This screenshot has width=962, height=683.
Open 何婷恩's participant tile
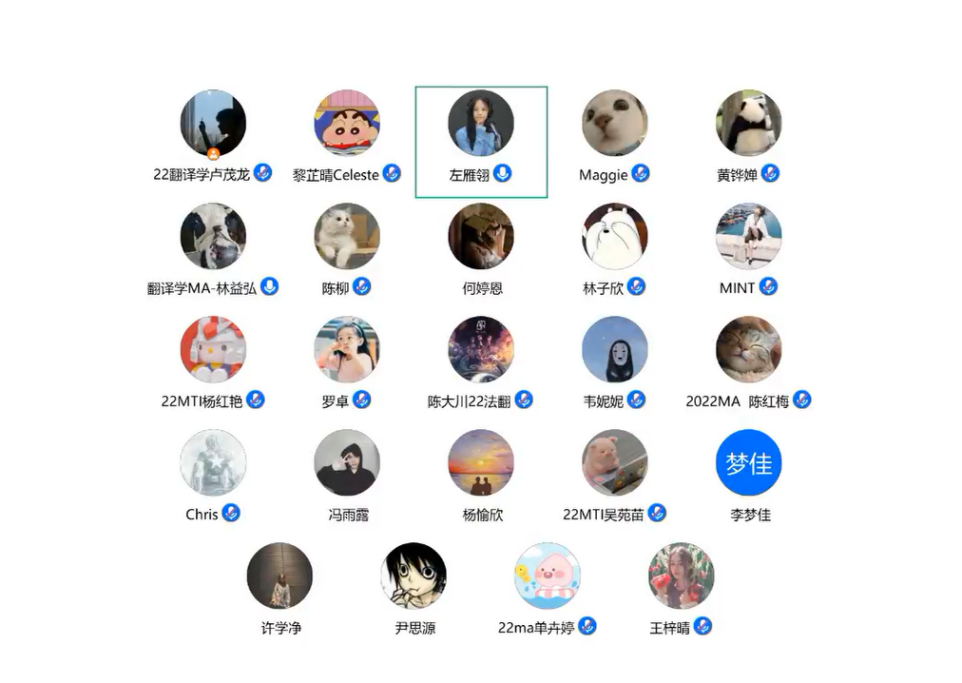(481, 237)
